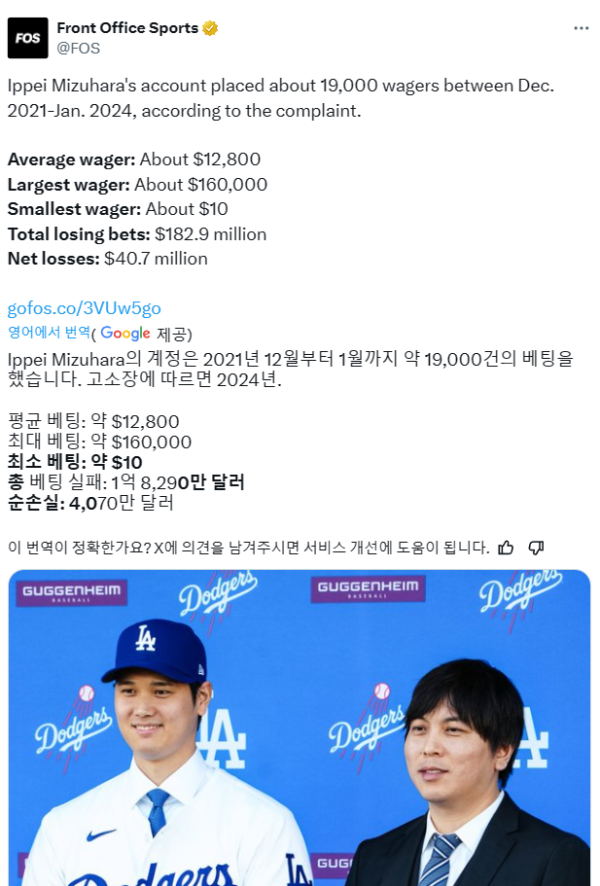Image resolution: width=600 pixels, height=886 pixels.
Task: Open the @FOS account handle
Action: (x=78, y=47)
